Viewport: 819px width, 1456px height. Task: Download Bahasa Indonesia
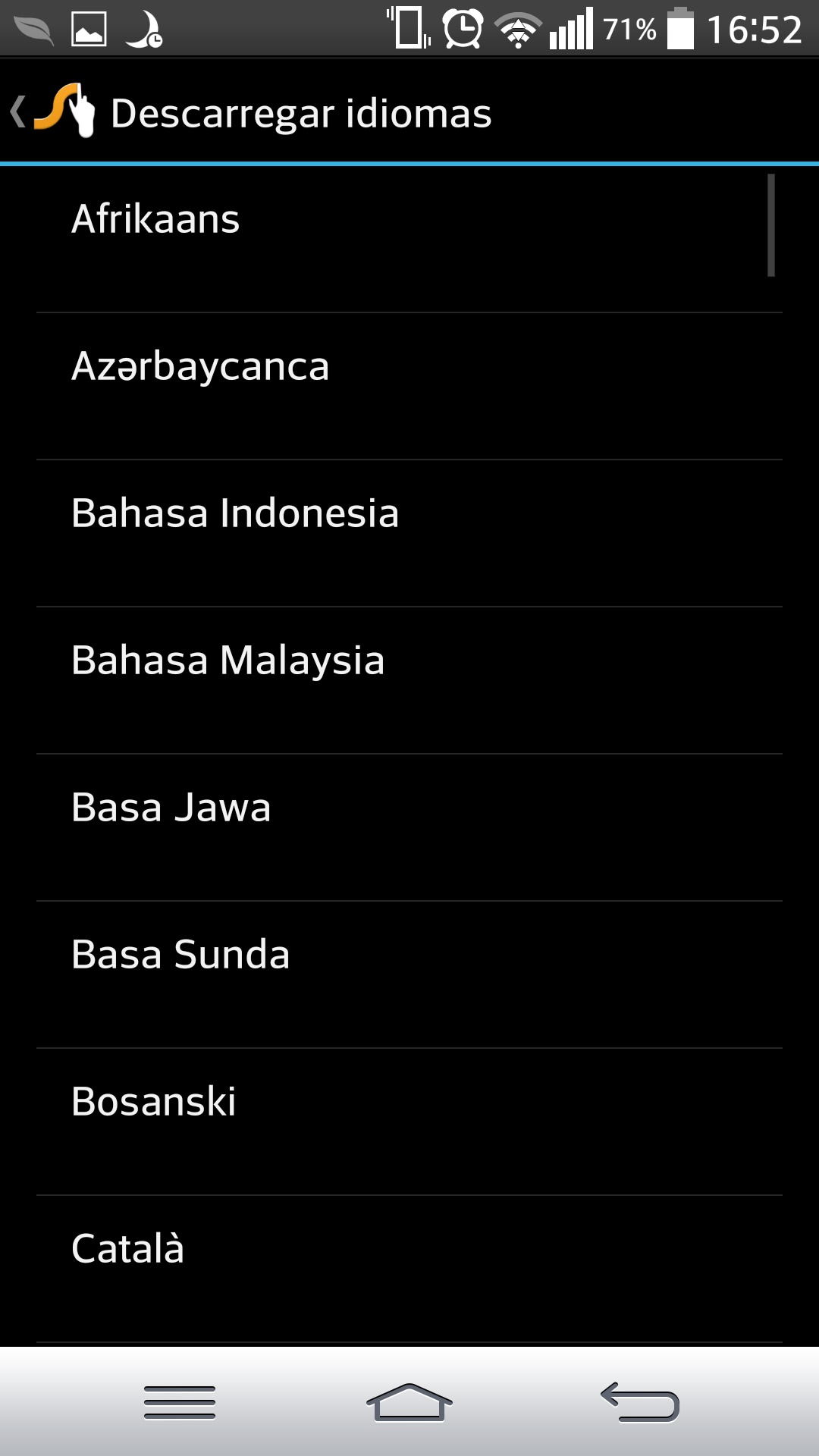point(409,533)
